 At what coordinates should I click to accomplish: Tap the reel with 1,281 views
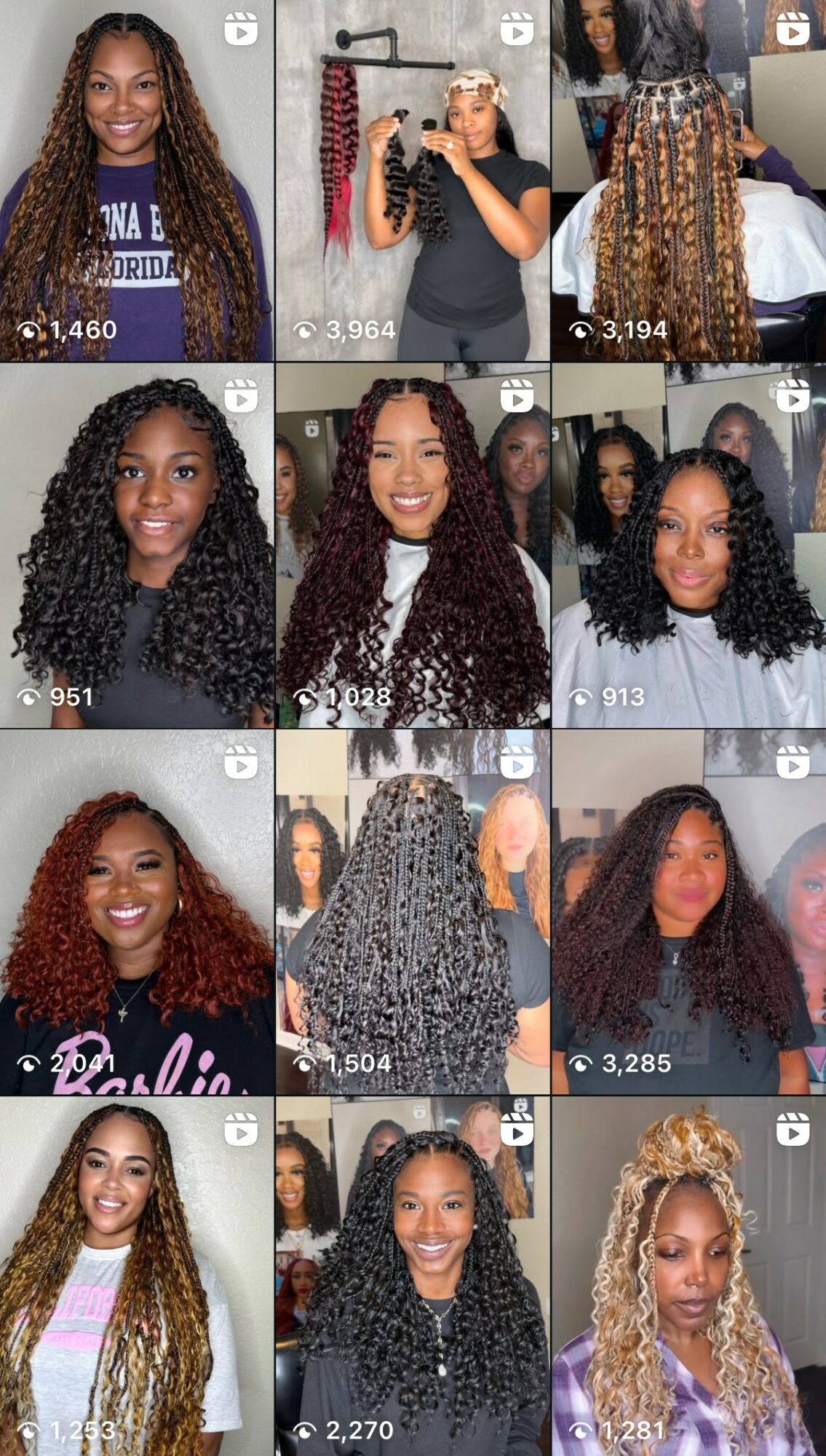tap(688, 1277)
